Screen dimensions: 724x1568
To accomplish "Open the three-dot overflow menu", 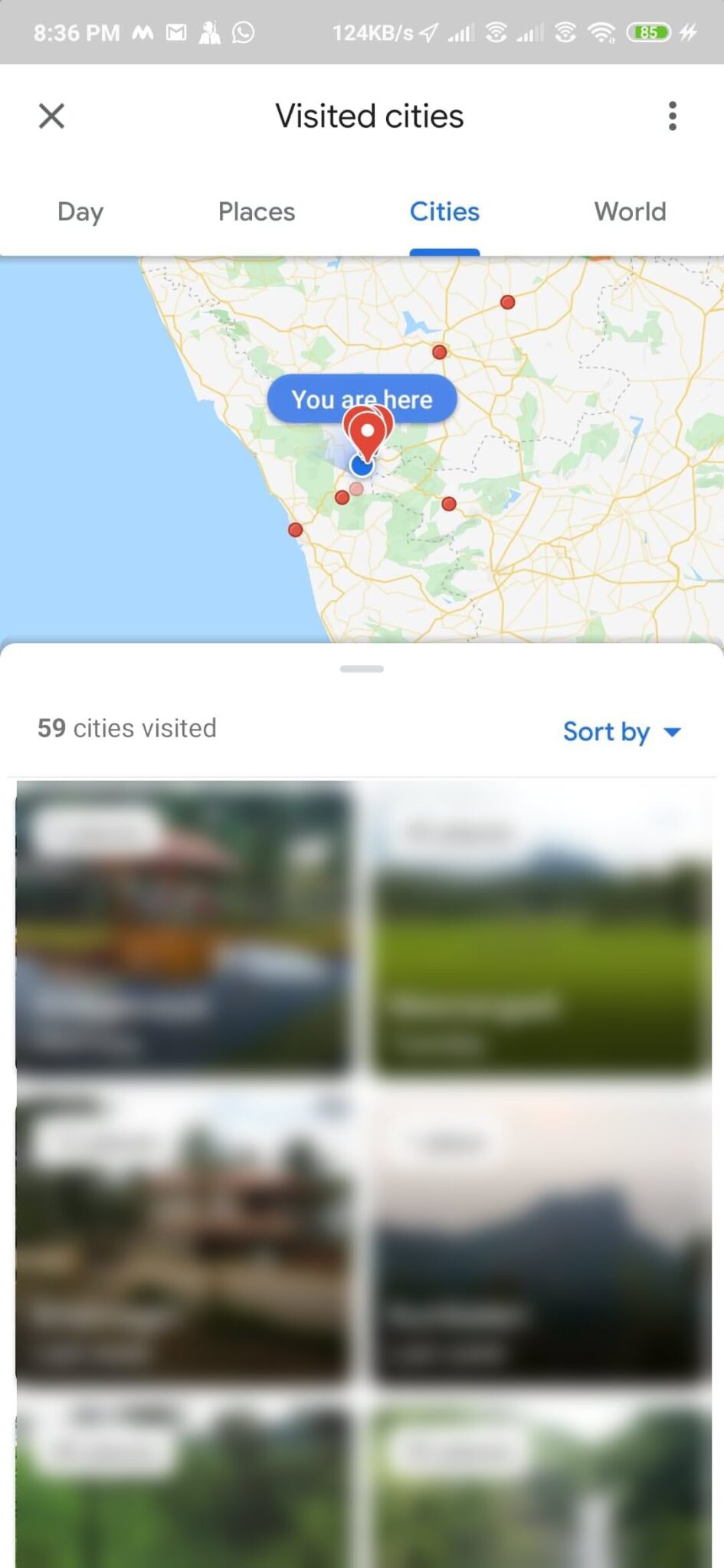I will pyautogui.click(x=672, y=116).
